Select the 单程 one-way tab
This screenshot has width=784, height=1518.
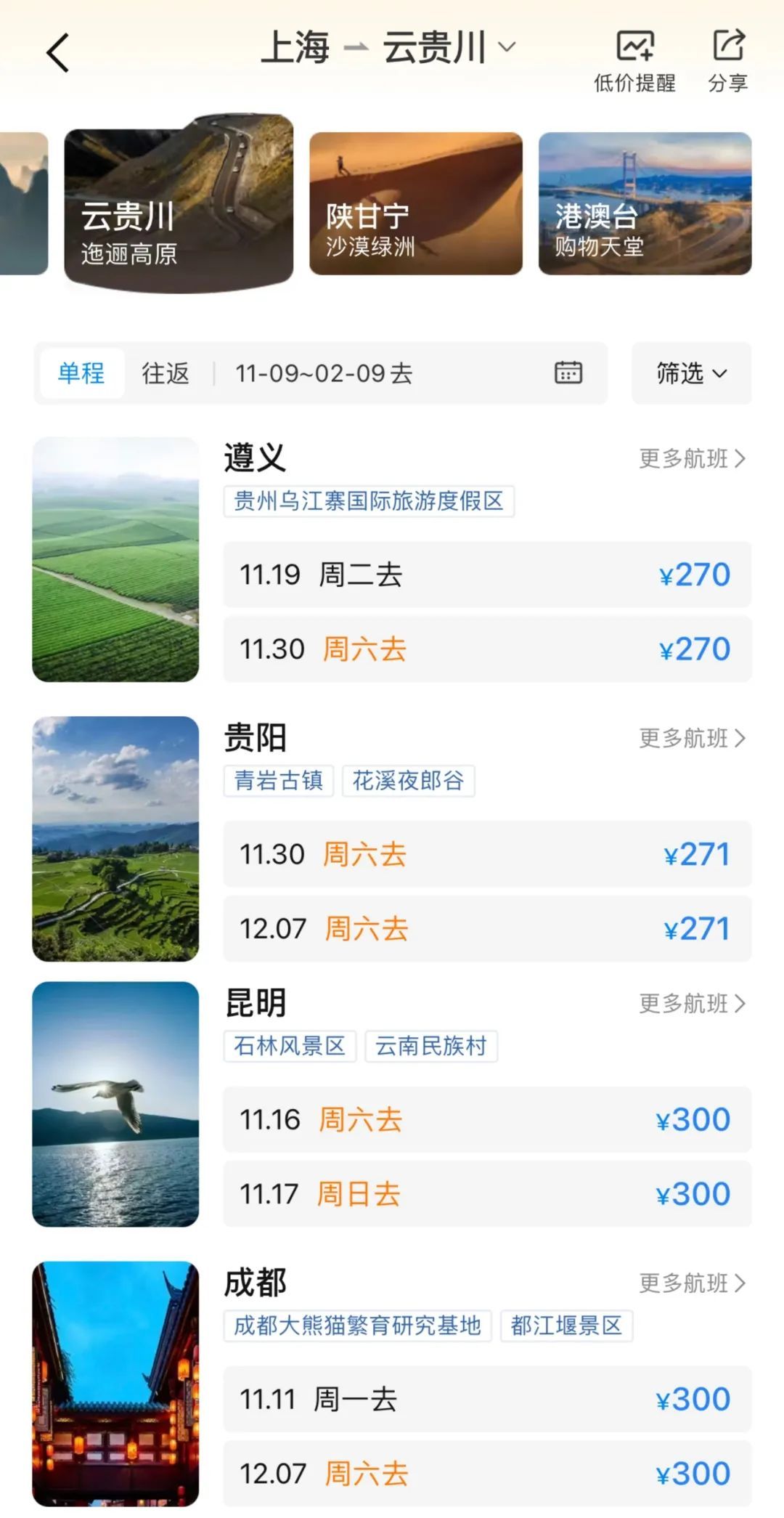tap(82, 373)
